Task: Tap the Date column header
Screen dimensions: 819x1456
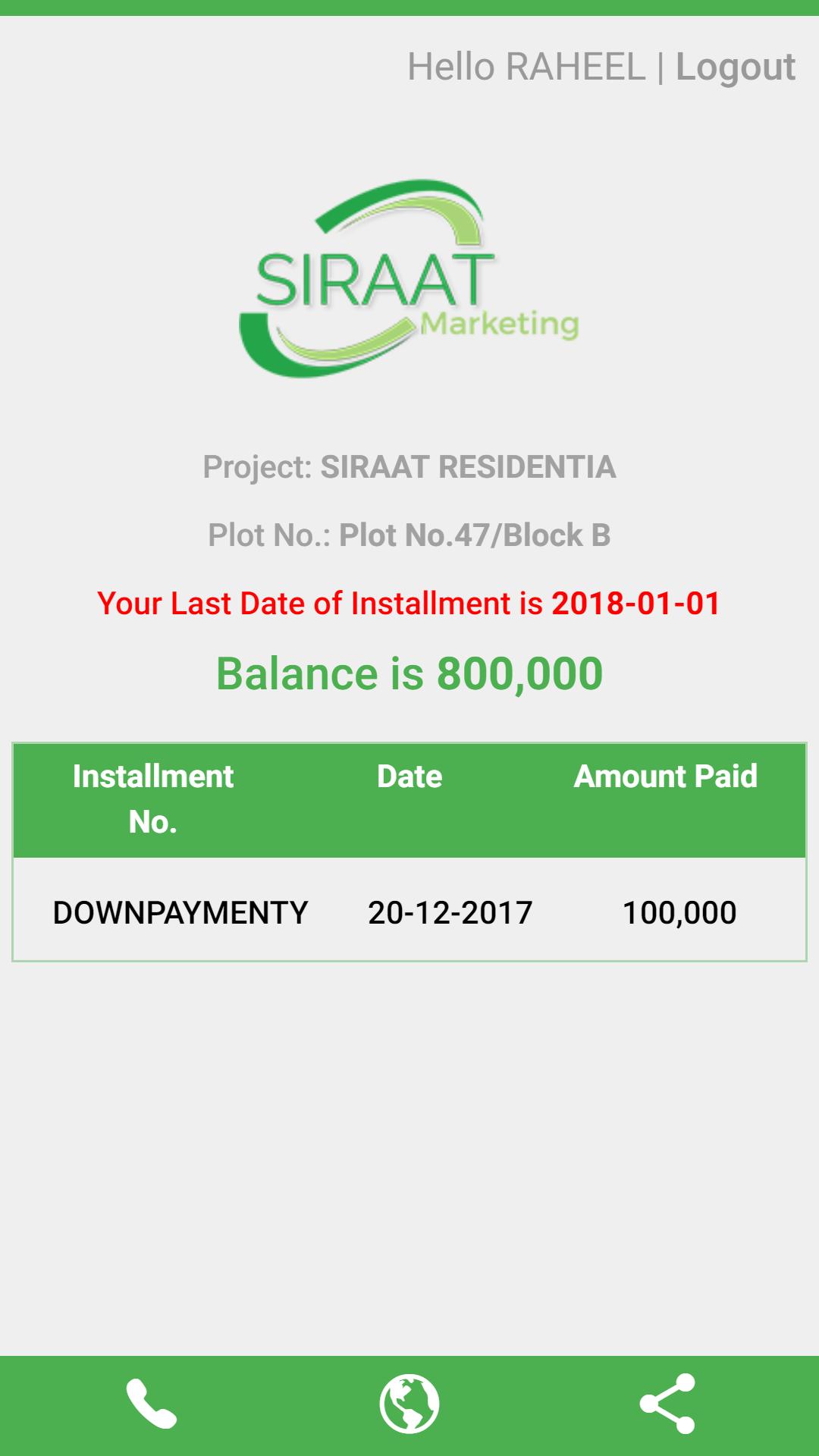Action: (409, 777)
